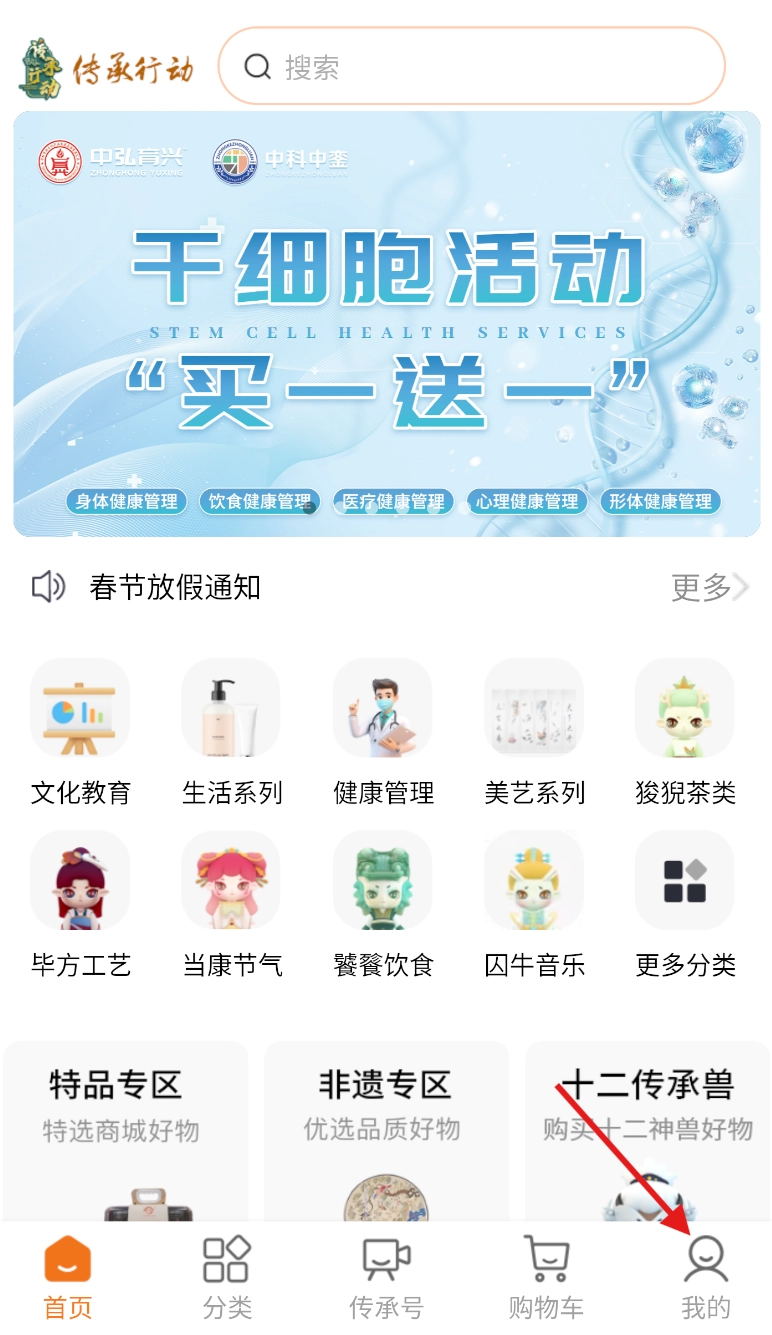Screen dimensions: 772x1335
Task: Tap the 搜索 search box
Action: pos(470,67)
